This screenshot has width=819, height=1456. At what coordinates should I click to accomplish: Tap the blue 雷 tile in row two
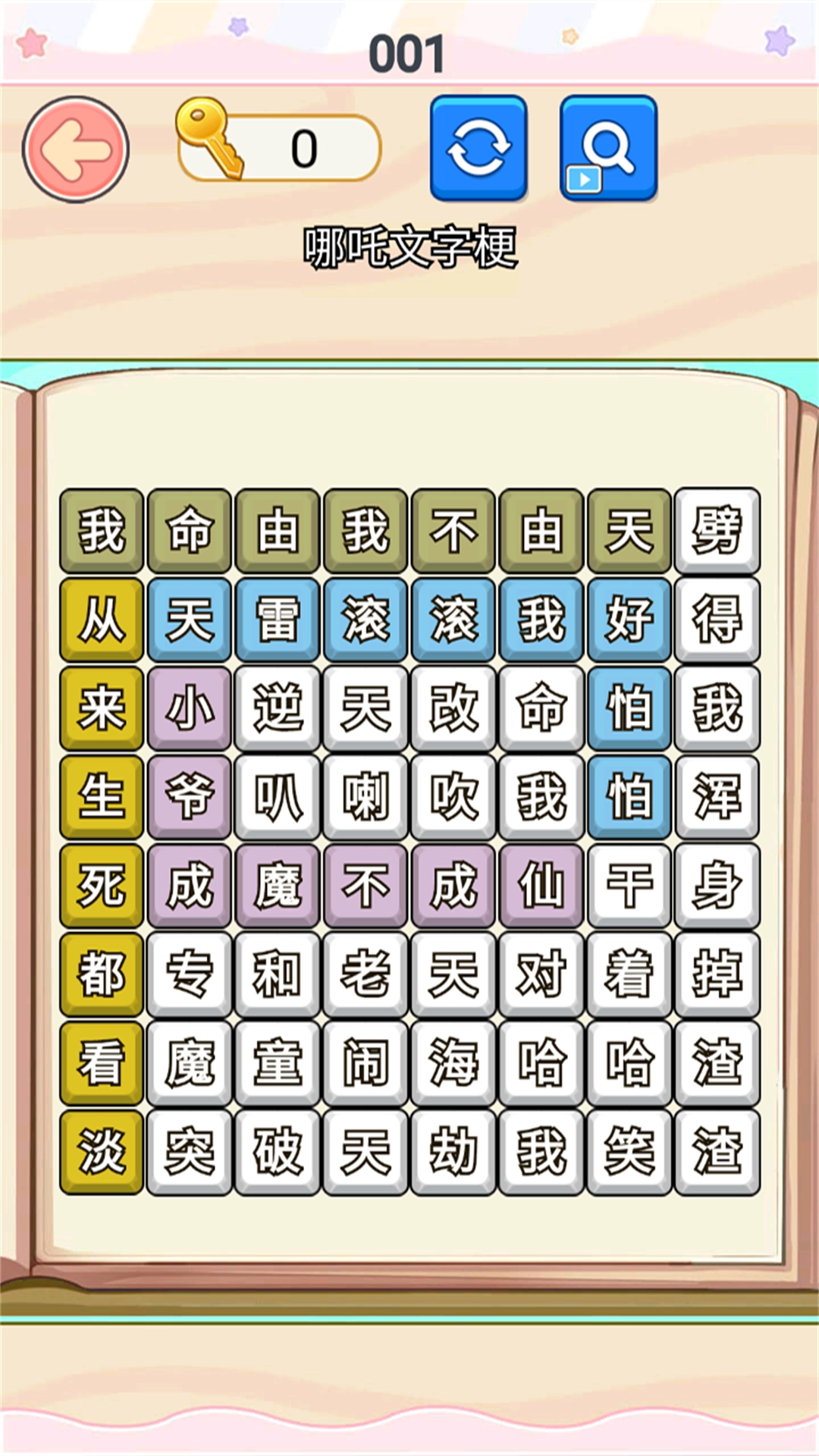277,620
